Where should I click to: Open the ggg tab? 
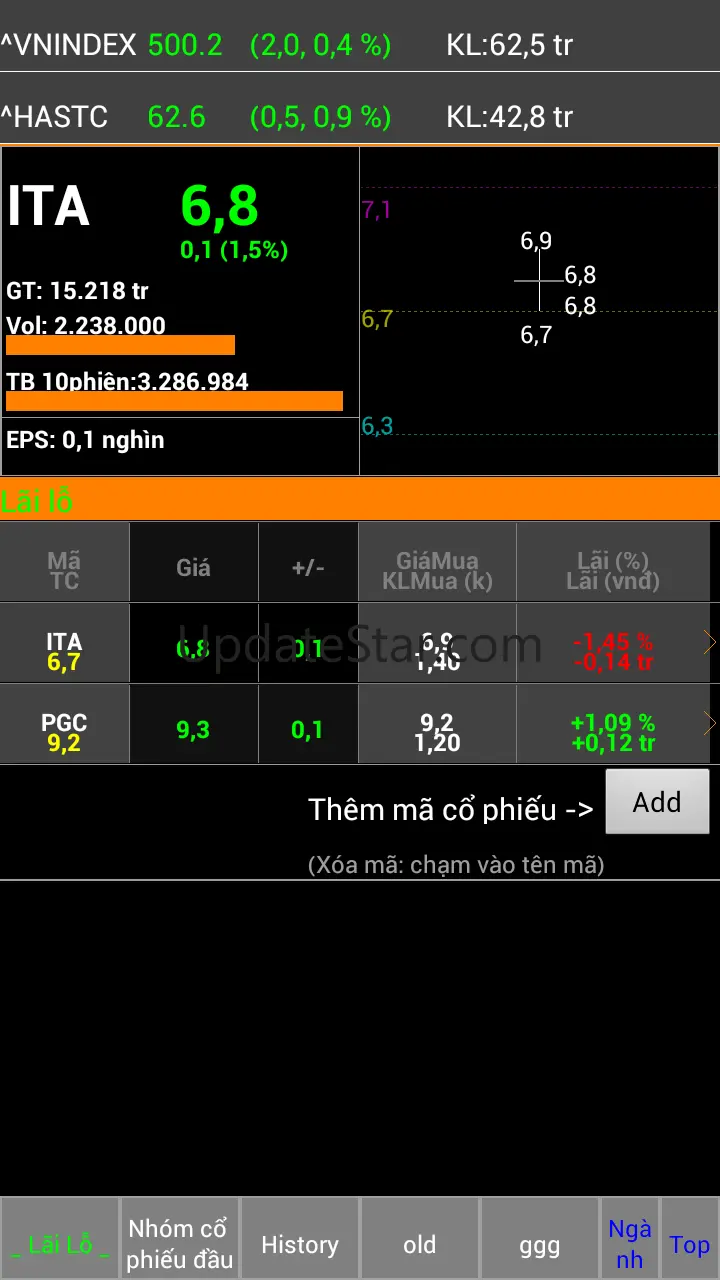pos(540,1244)
